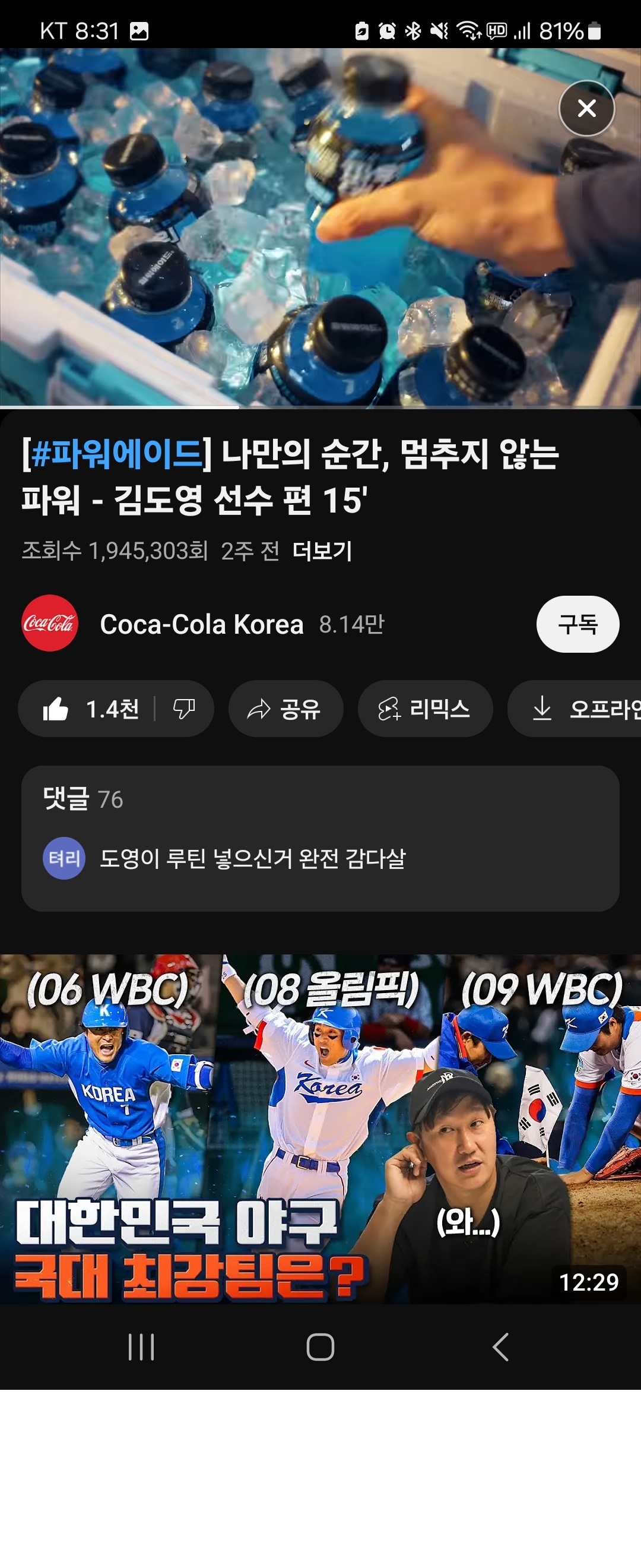The height and width of the screenshot is (1568, 641).
Task: Expand the description with 더보기
Action: (x=322, y=551)
